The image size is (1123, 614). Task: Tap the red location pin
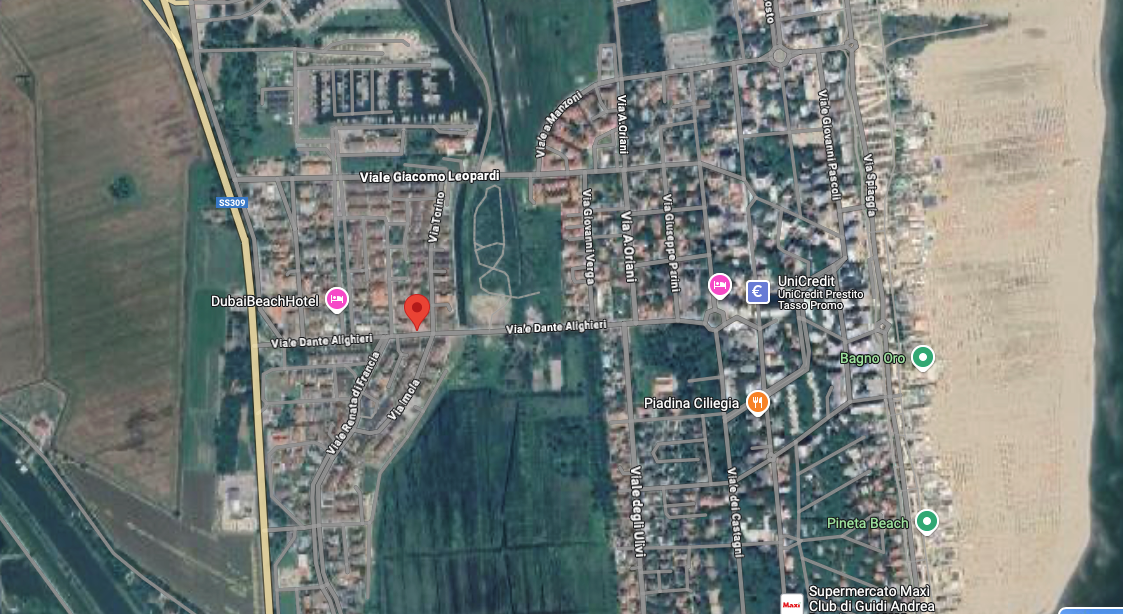(x=416, y=311)
